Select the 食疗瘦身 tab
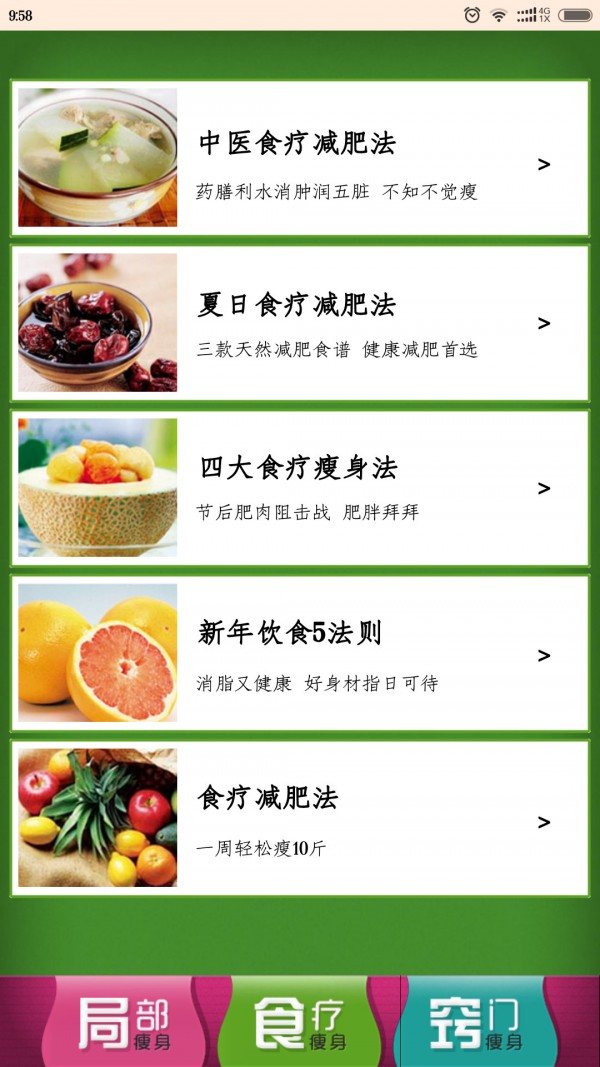 [x=300, y=1022]
